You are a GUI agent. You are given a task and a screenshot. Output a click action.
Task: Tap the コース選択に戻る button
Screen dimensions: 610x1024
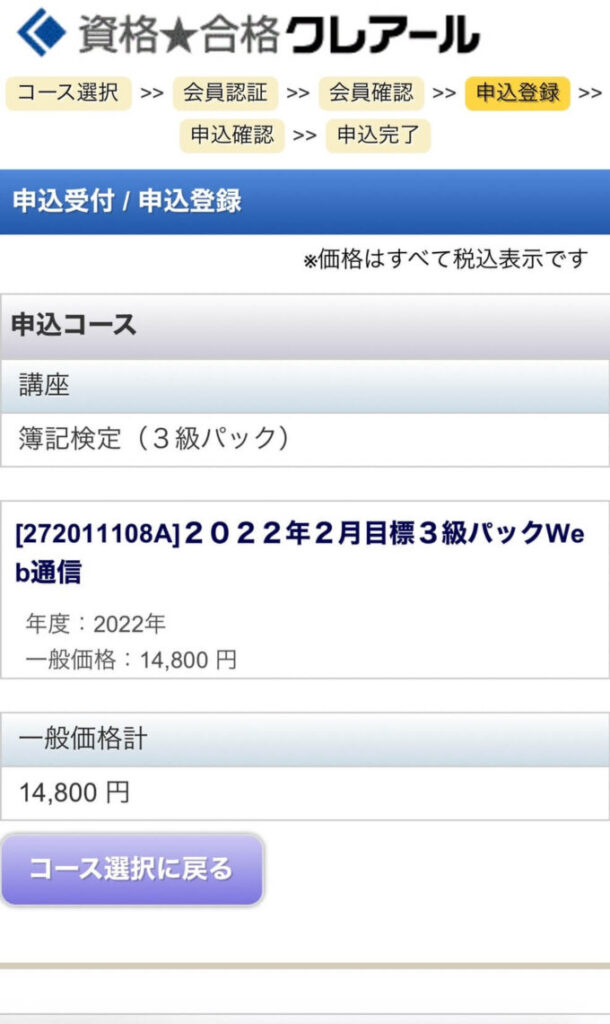coord(133,869)
